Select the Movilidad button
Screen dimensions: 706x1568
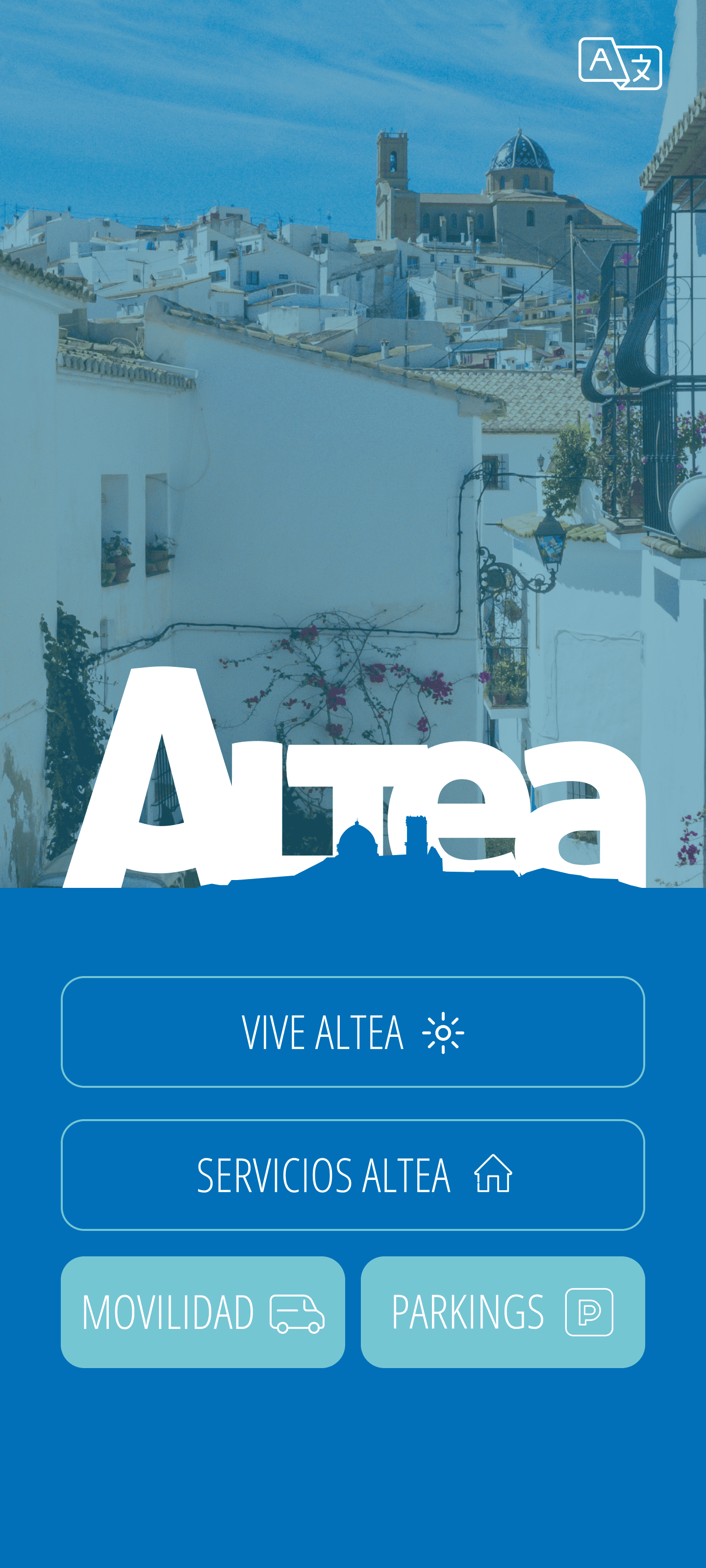click(x=203, y=1312)
